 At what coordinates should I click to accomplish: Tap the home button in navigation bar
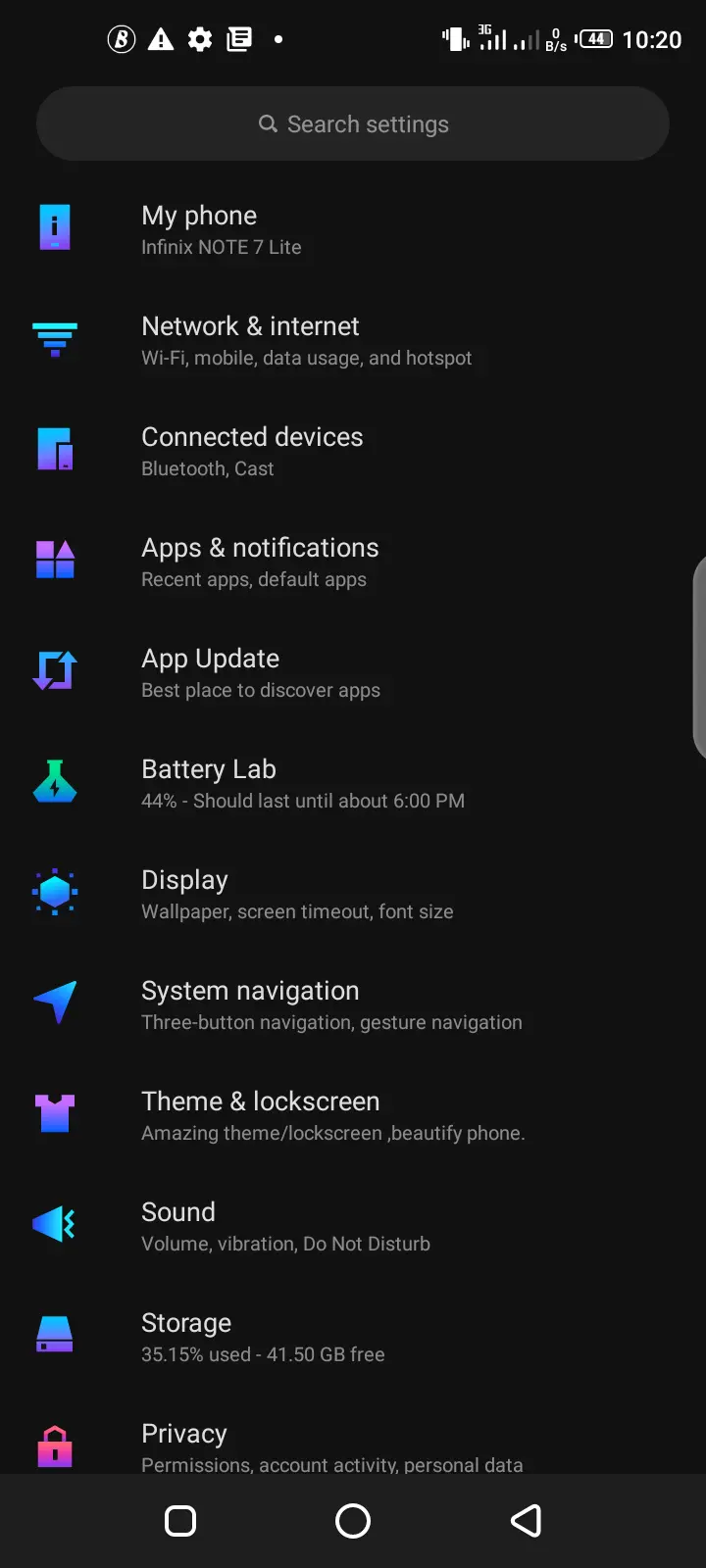[x=353, y=1521]
